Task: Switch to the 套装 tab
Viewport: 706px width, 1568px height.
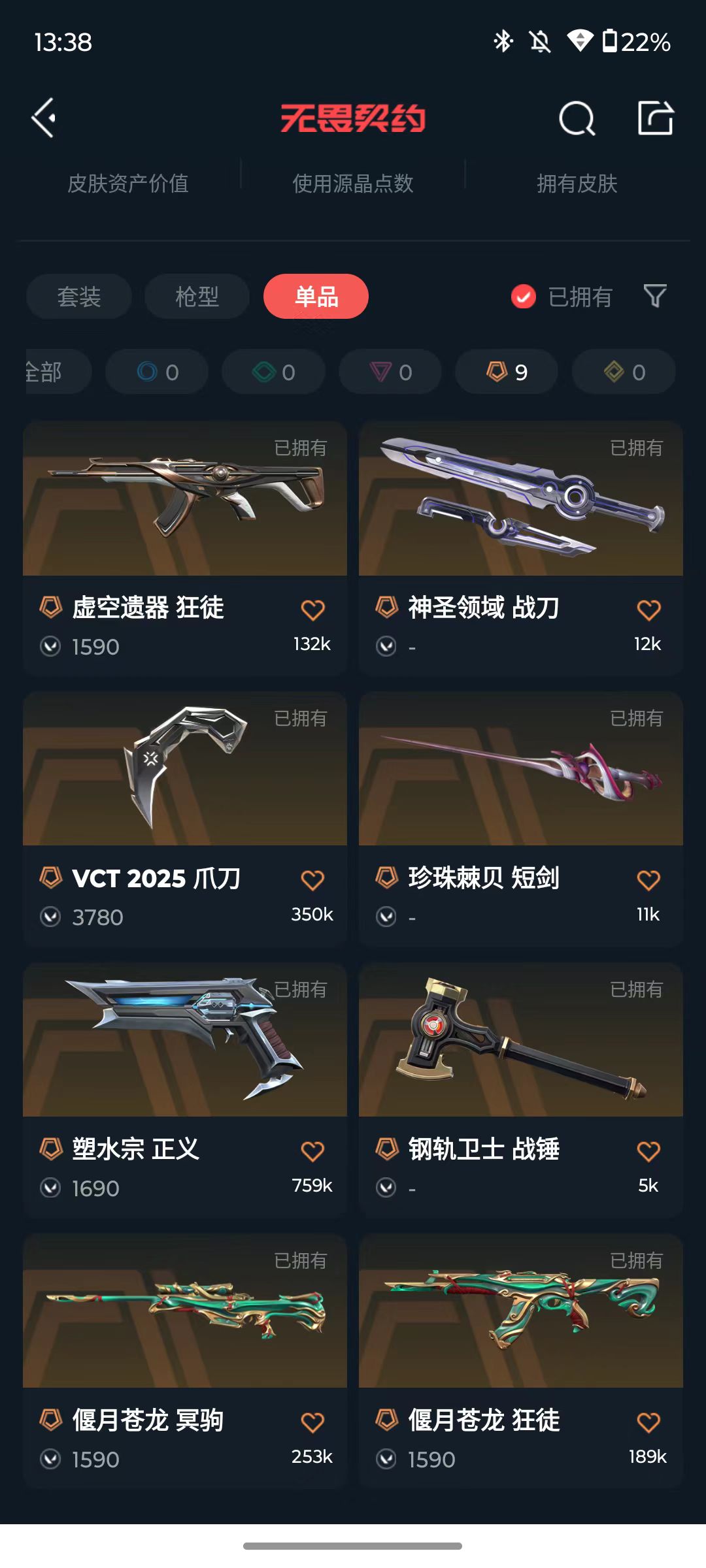Action: click(x=79, y=297)
